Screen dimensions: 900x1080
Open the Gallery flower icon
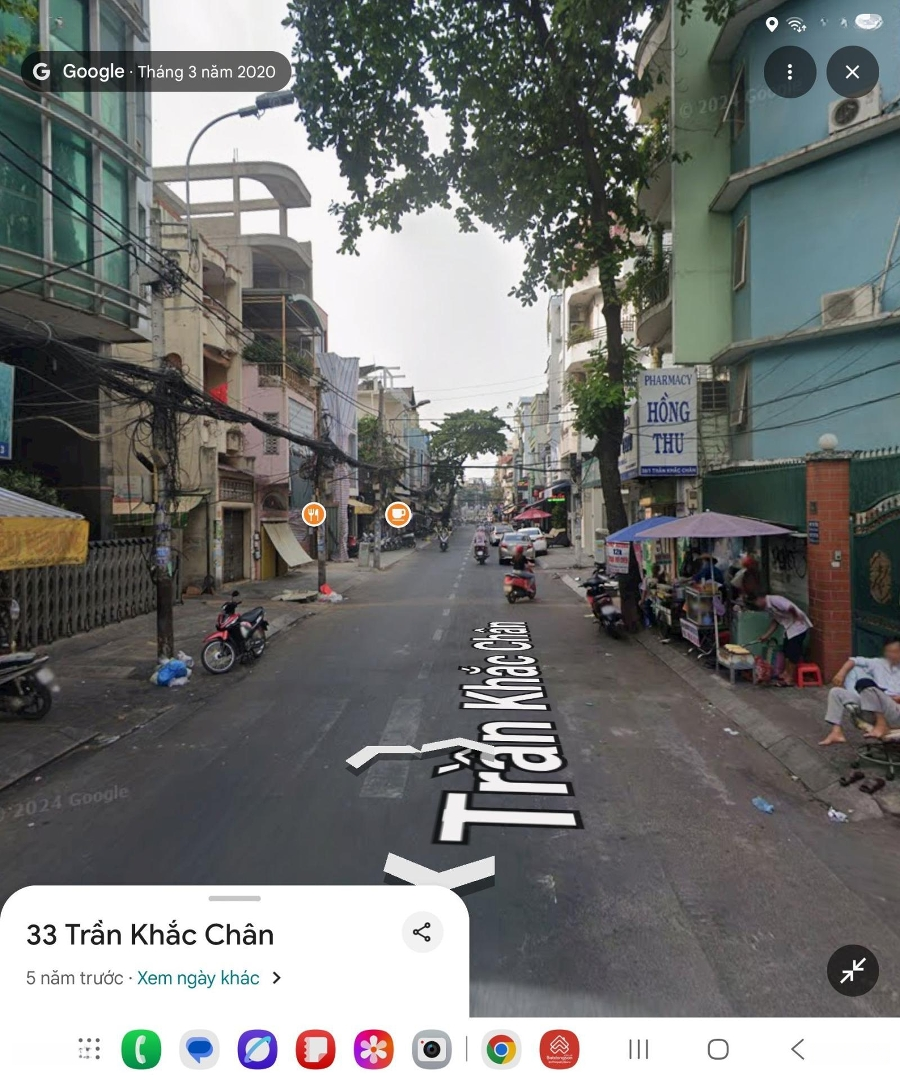tap(371, 1049)
